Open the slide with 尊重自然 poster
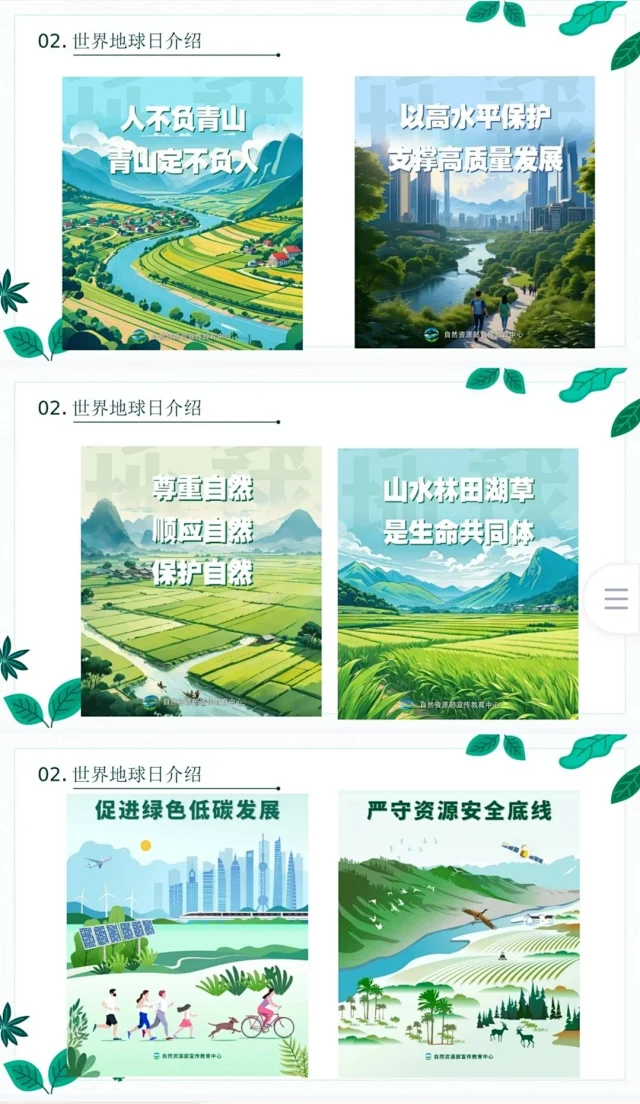This screenshot has width=640, height=1104. click(x=201, y=582)
